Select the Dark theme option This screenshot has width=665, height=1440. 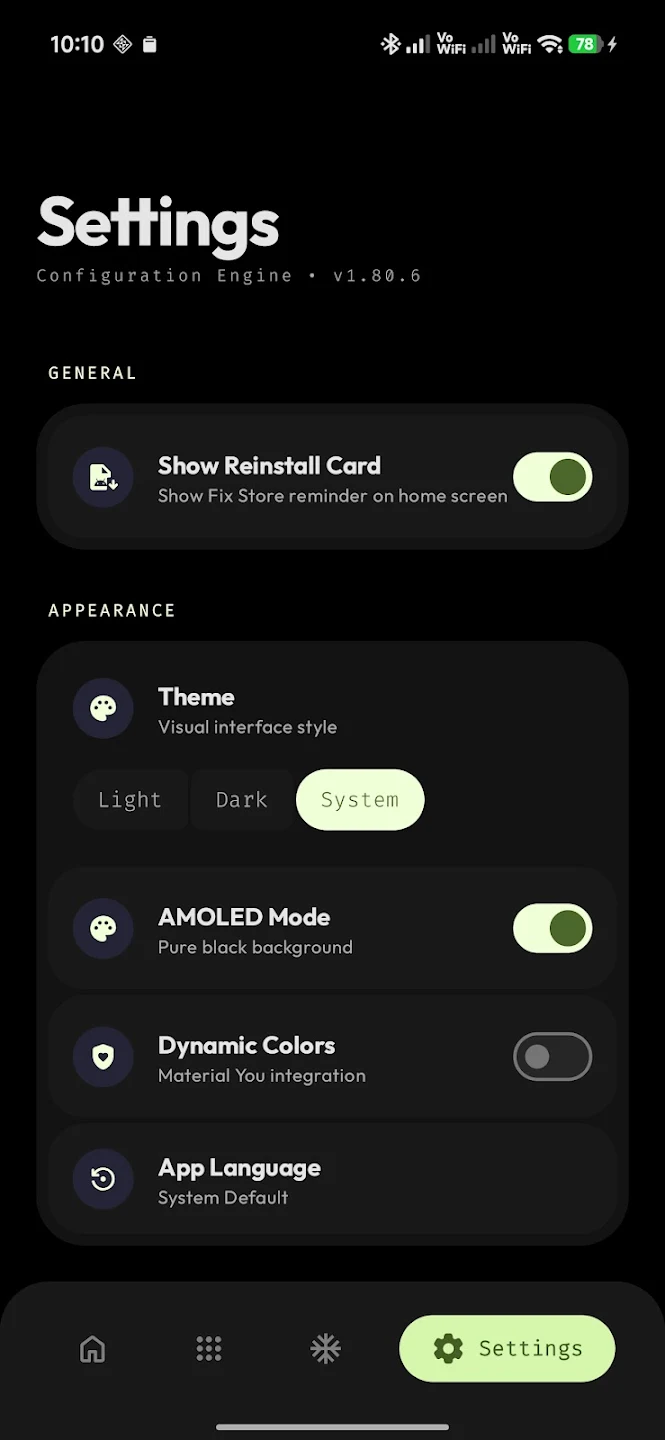click(242, 800)
